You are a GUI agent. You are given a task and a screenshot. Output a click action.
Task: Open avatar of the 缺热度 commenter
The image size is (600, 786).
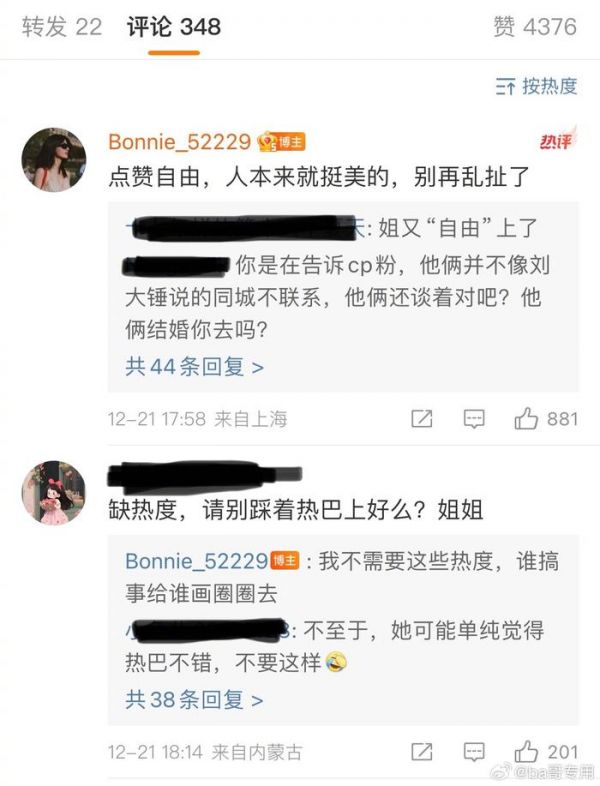(x=54, y=492)
